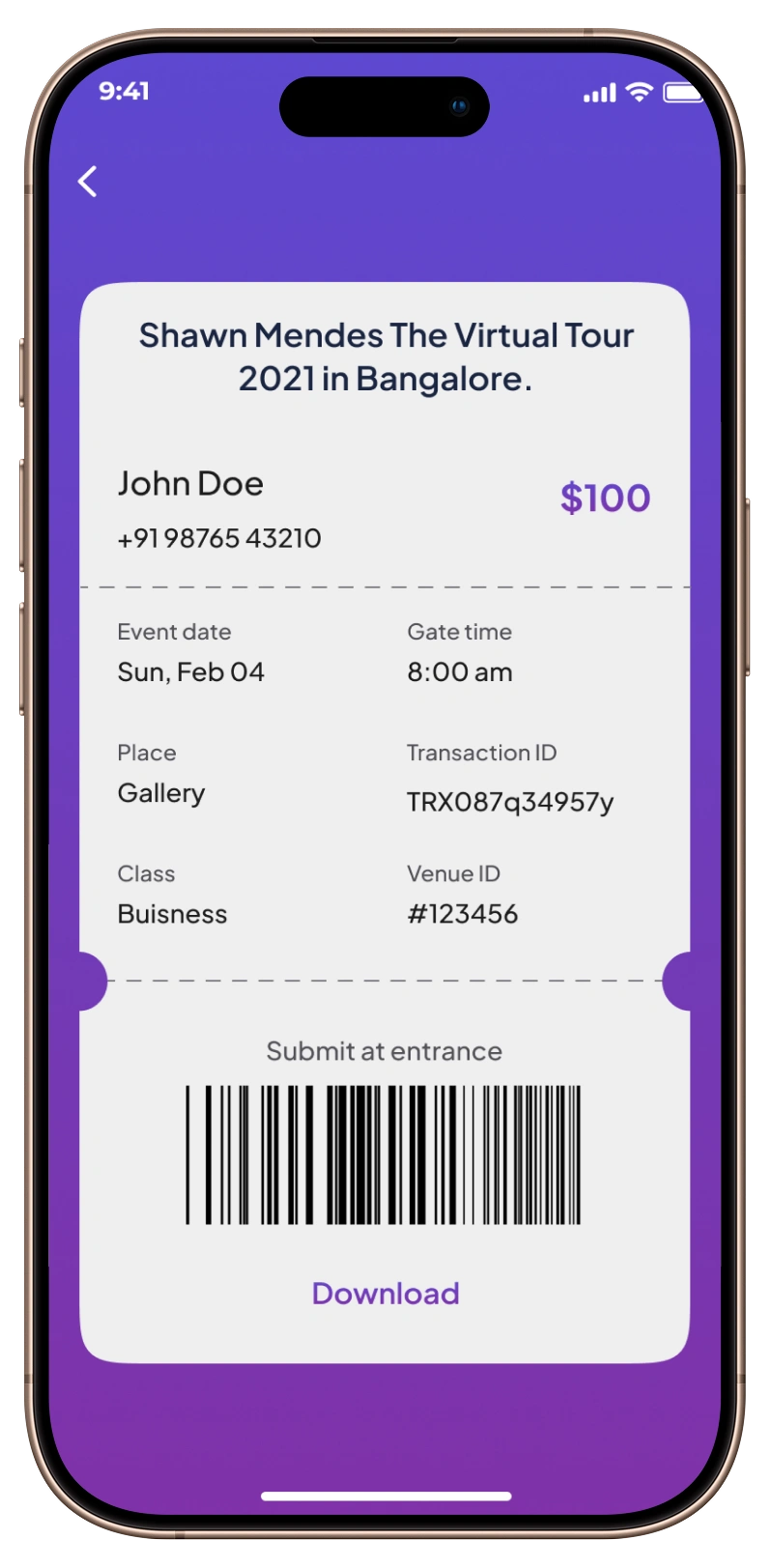Screen dimensions: 770x1568
Task: Go back using the top arrow
Action: pos(88,182)
